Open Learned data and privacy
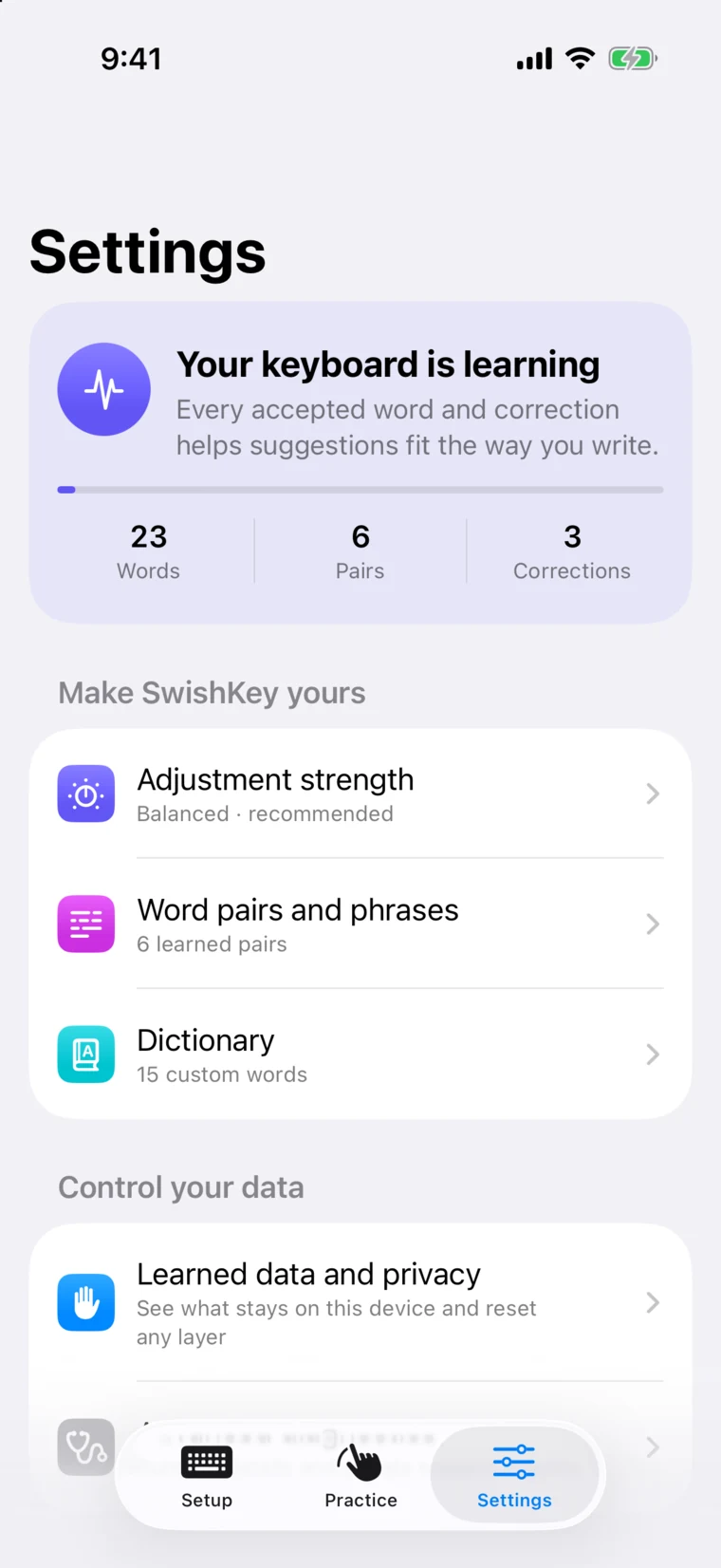 click(x=360, y=1302)
